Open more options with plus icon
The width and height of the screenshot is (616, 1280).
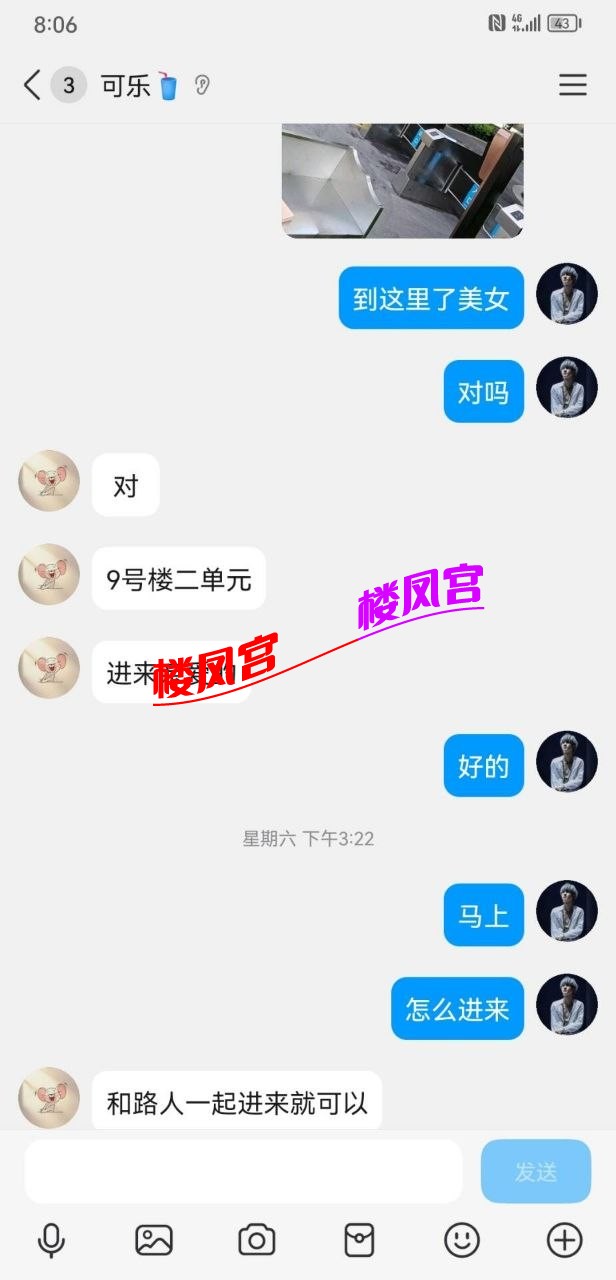[564, 1240]
